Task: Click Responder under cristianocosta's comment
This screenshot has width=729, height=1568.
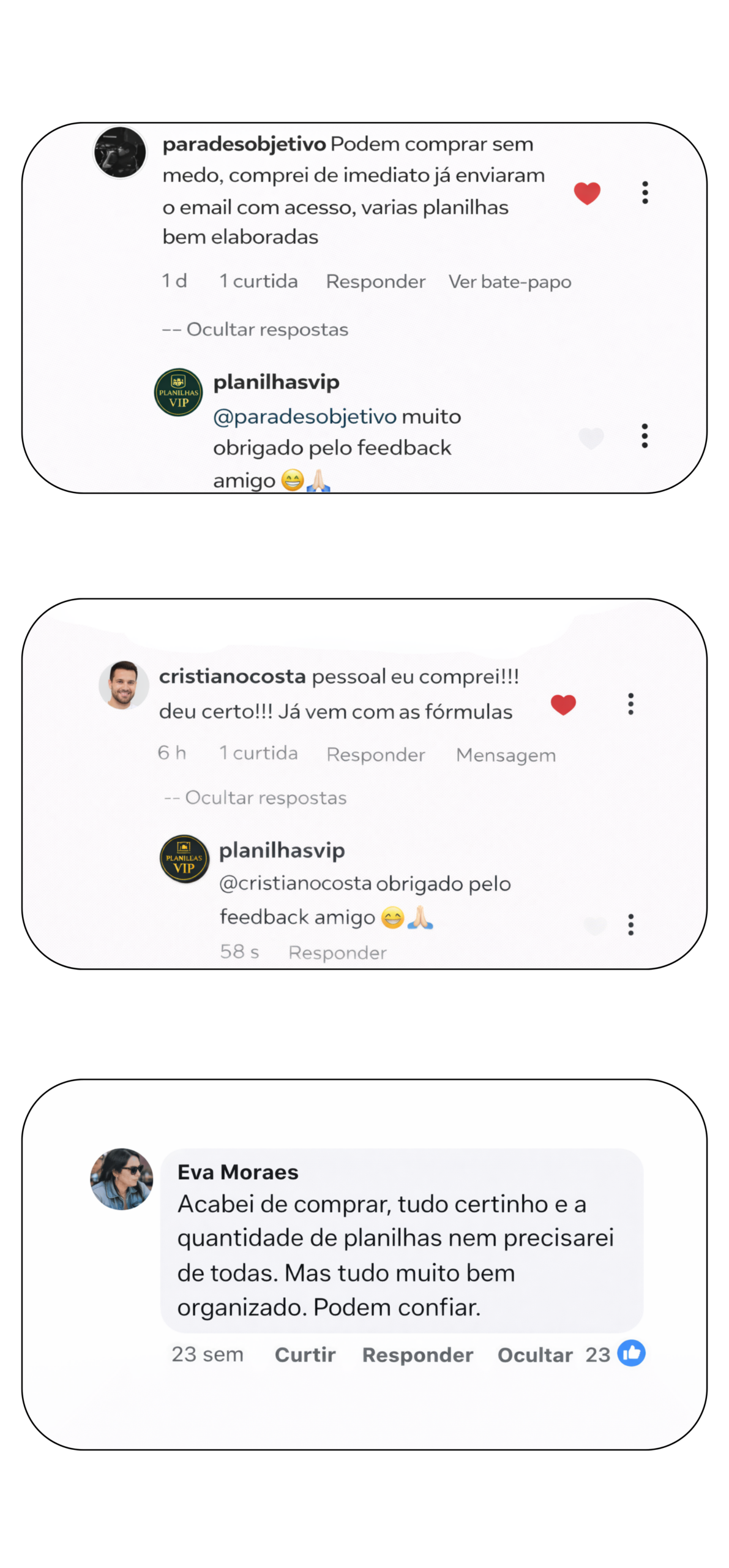Action: point(376,754)
